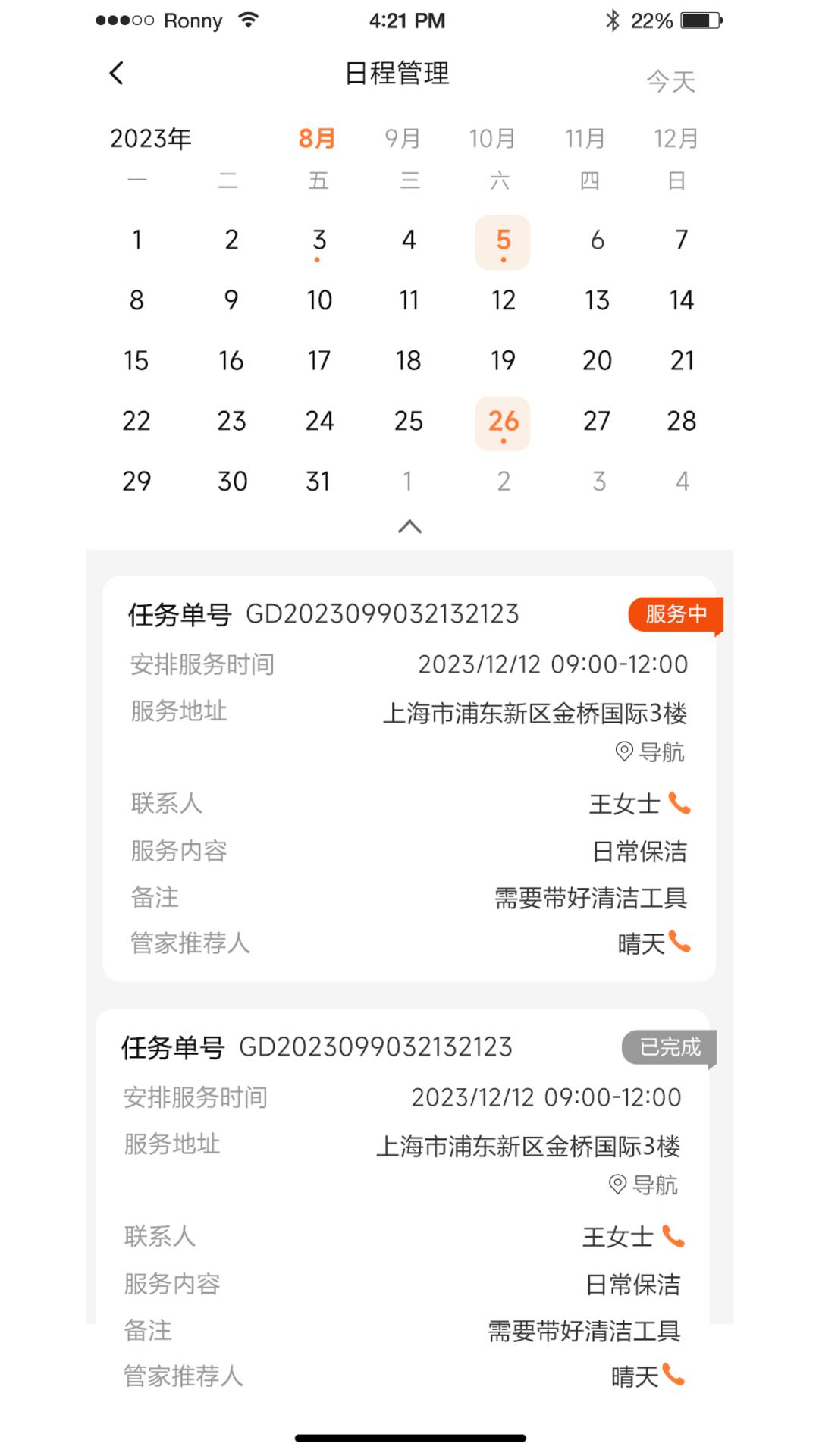The width and height of the screenshot is (819, 1456).
Task: Call 王女士 on the 已完成 task
Action: 673,1236
